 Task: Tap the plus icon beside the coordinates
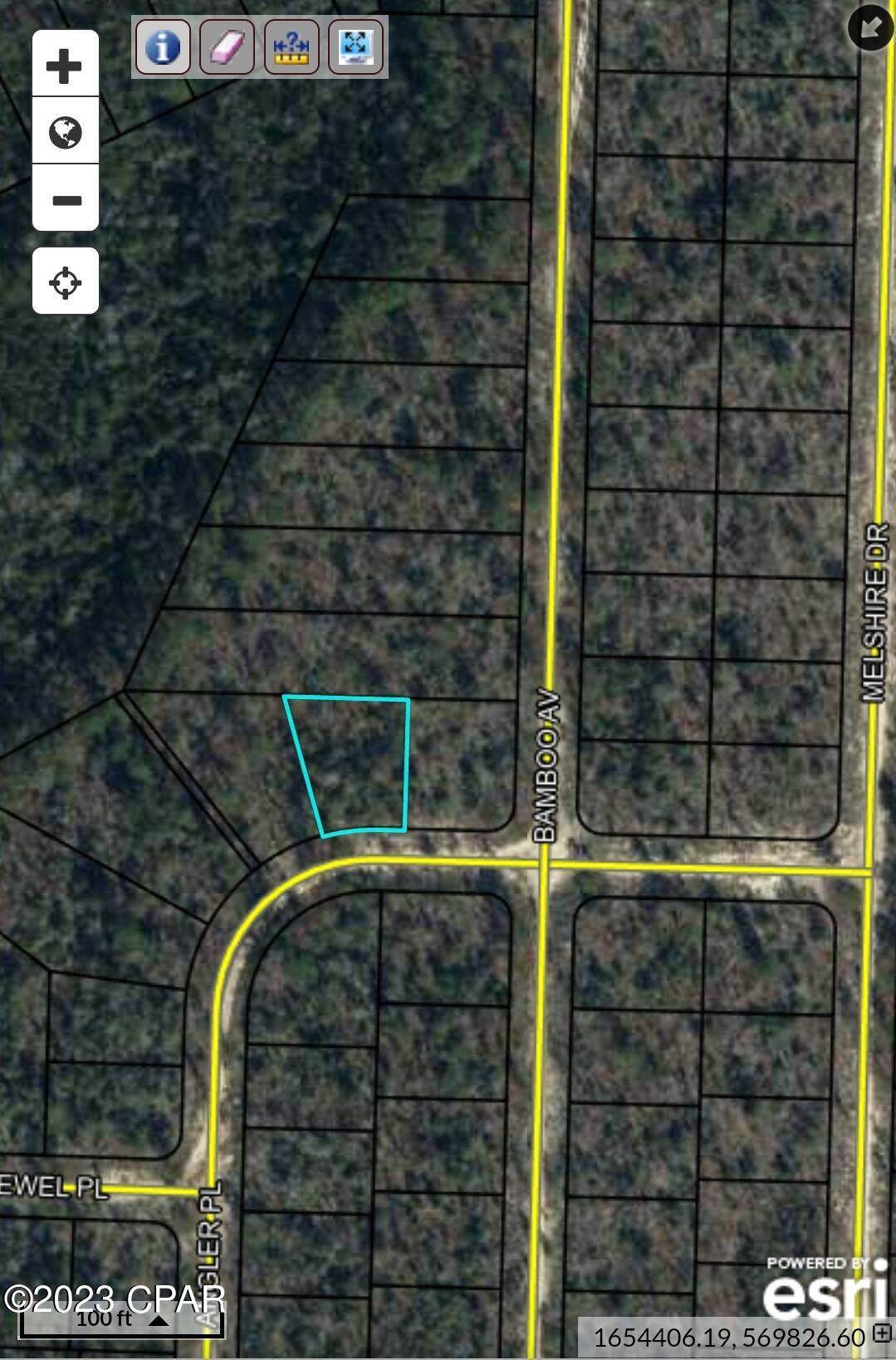[x=882, y=1335]
